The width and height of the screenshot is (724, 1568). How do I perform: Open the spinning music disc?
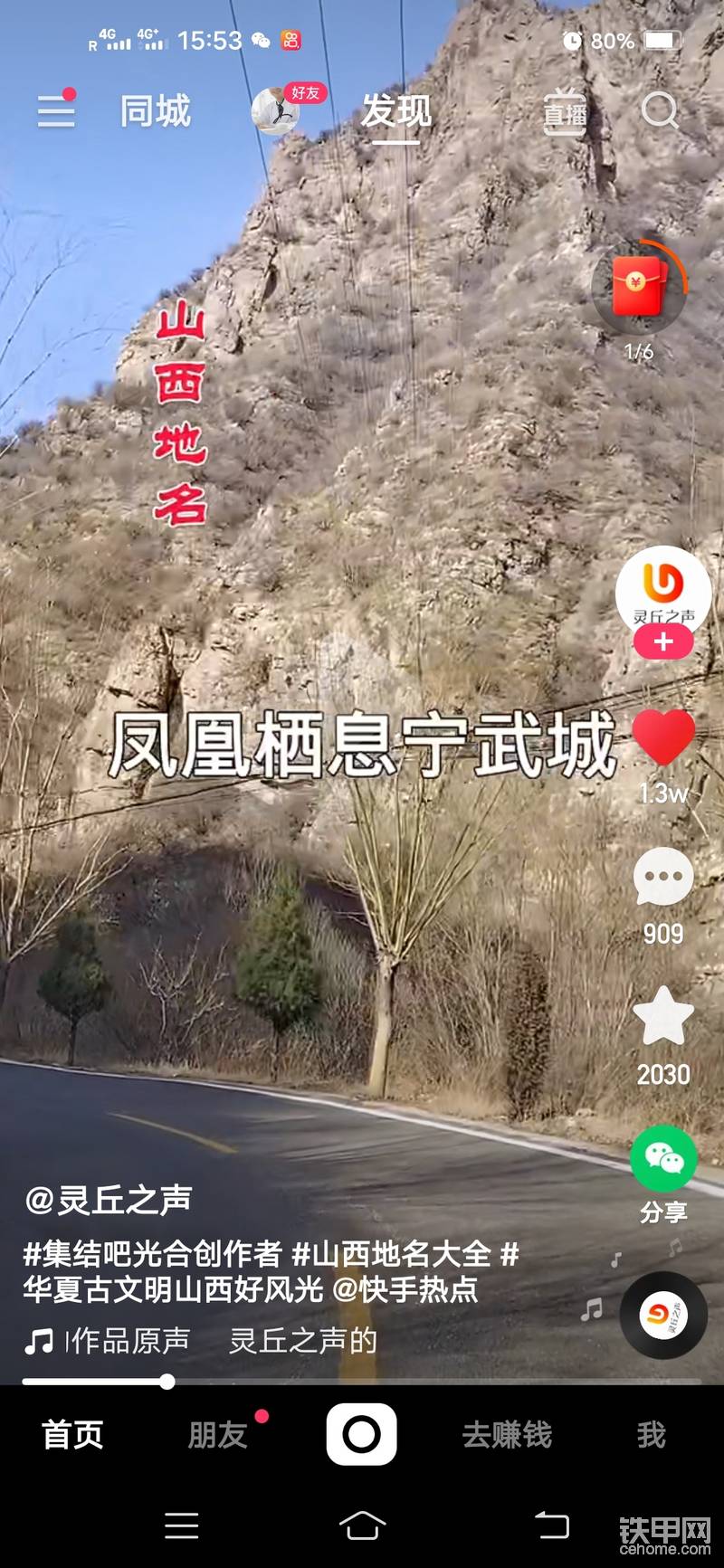[663, 1315]
